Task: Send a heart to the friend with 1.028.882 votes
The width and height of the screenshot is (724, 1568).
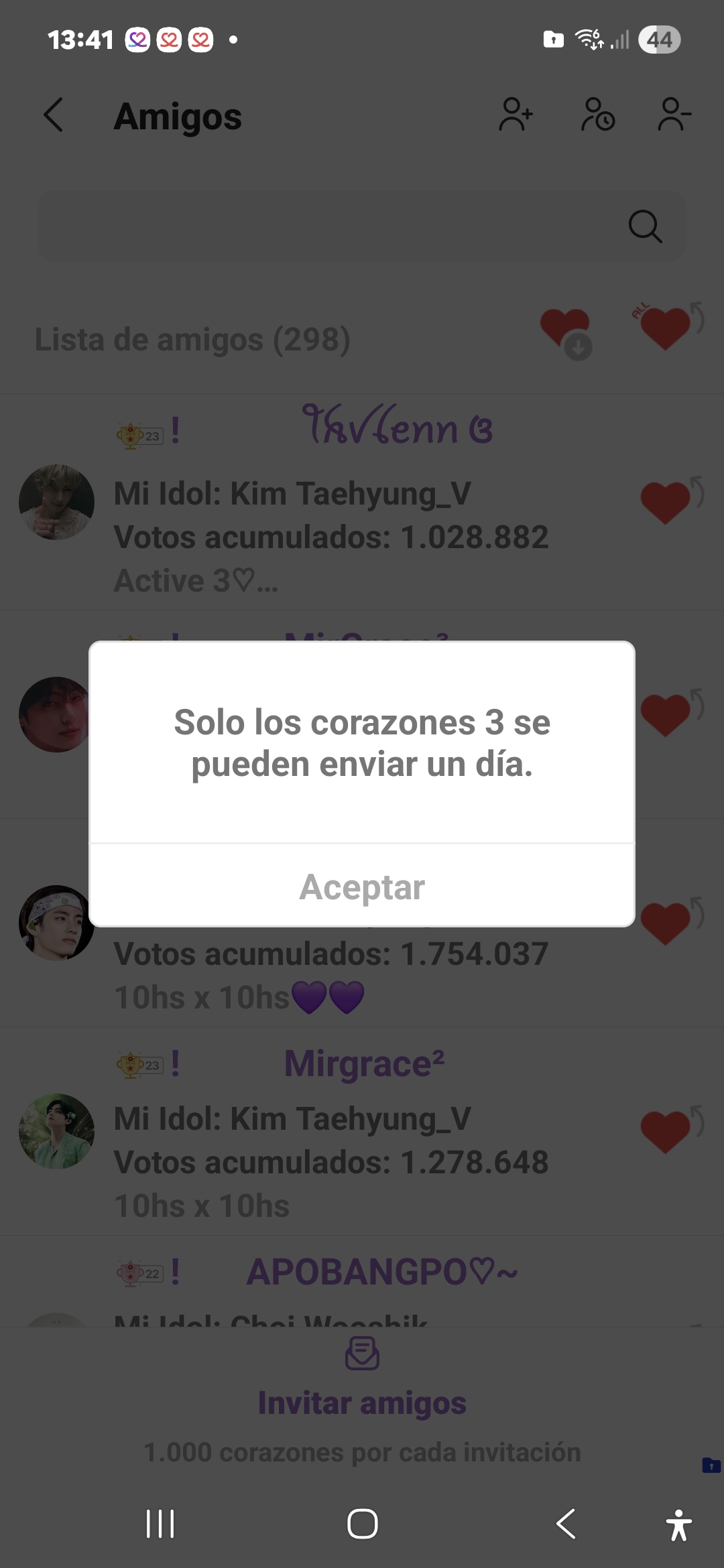Action: click(667, 502)
